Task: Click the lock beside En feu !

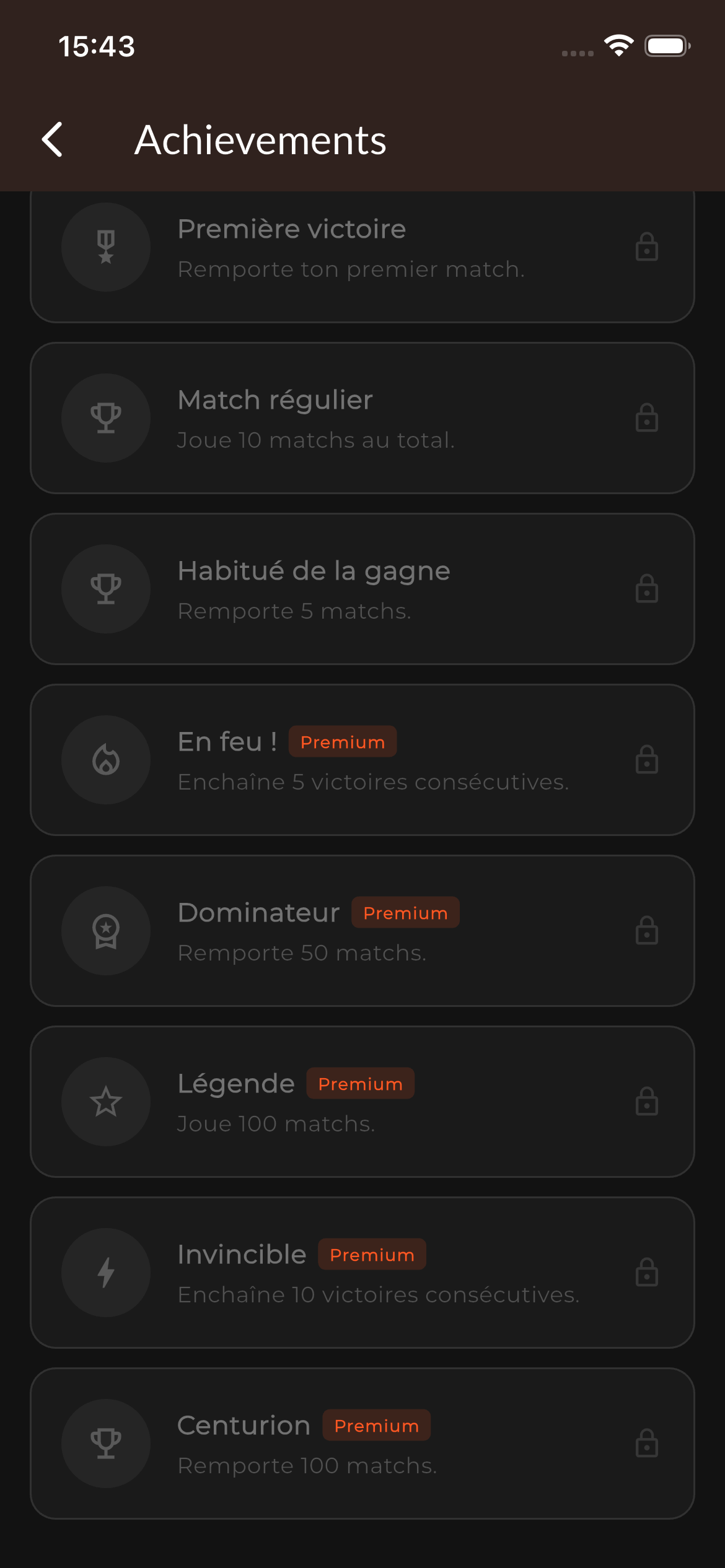Action: point(646,760)
